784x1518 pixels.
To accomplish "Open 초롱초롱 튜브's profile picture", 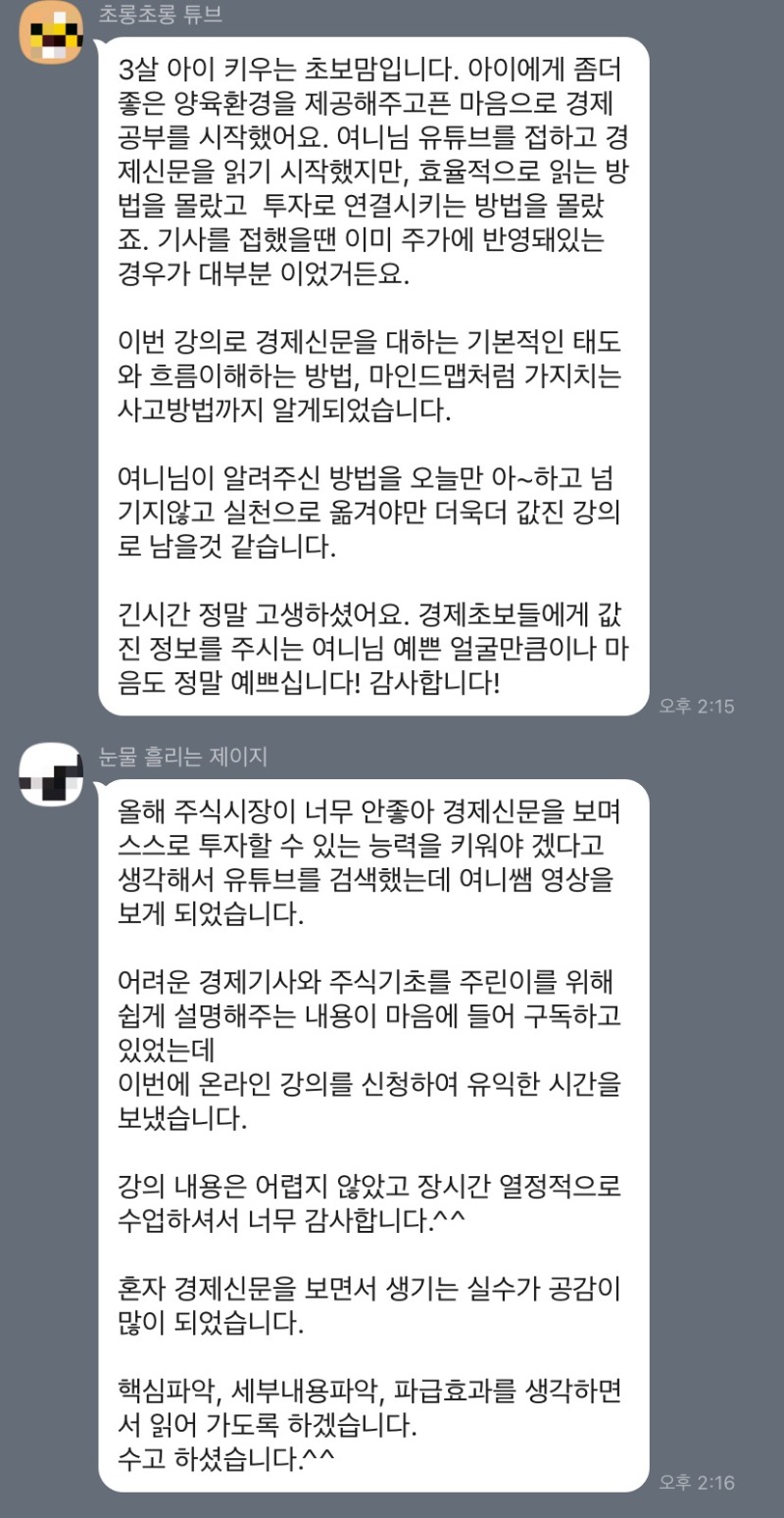I will [50, 32].
